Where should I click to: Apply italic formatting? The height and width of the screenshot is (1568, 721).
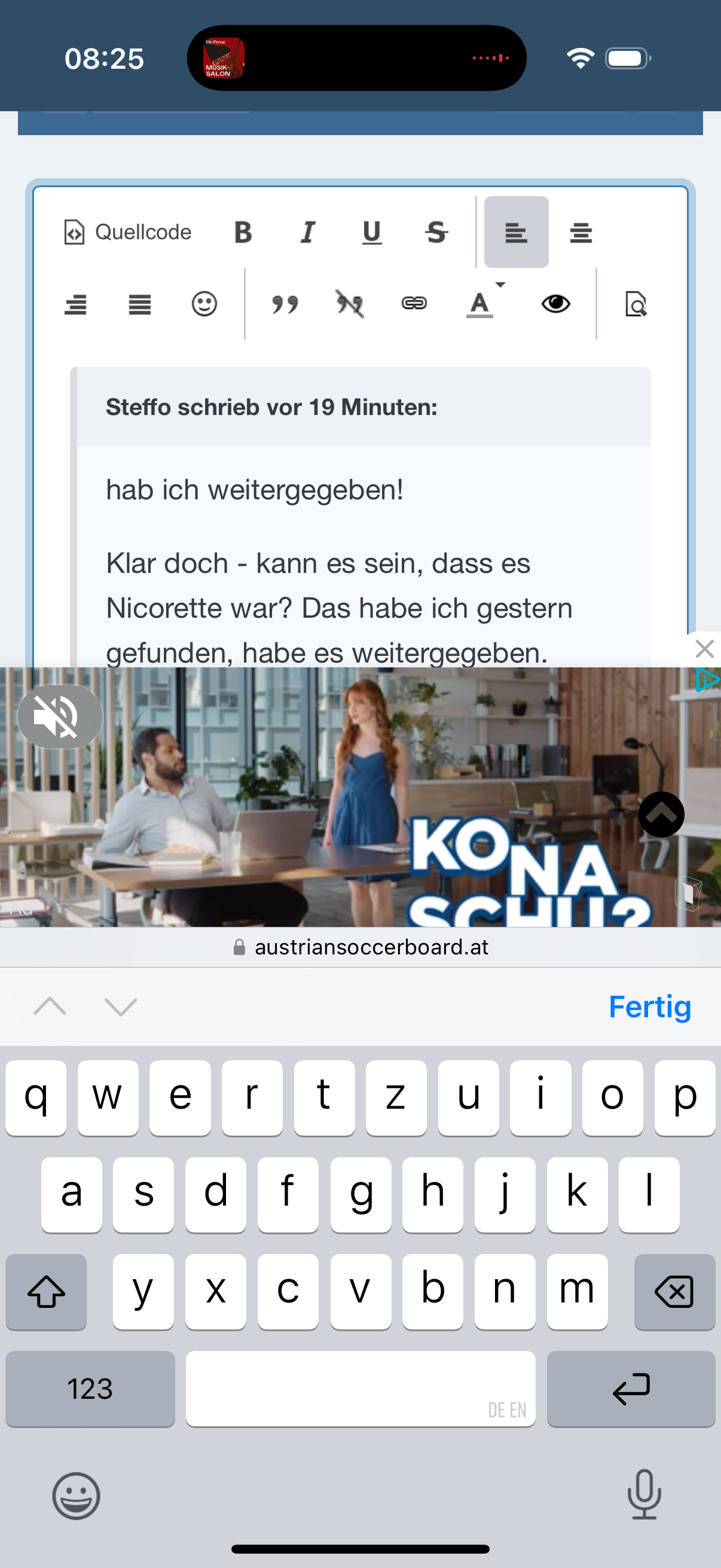308,232
